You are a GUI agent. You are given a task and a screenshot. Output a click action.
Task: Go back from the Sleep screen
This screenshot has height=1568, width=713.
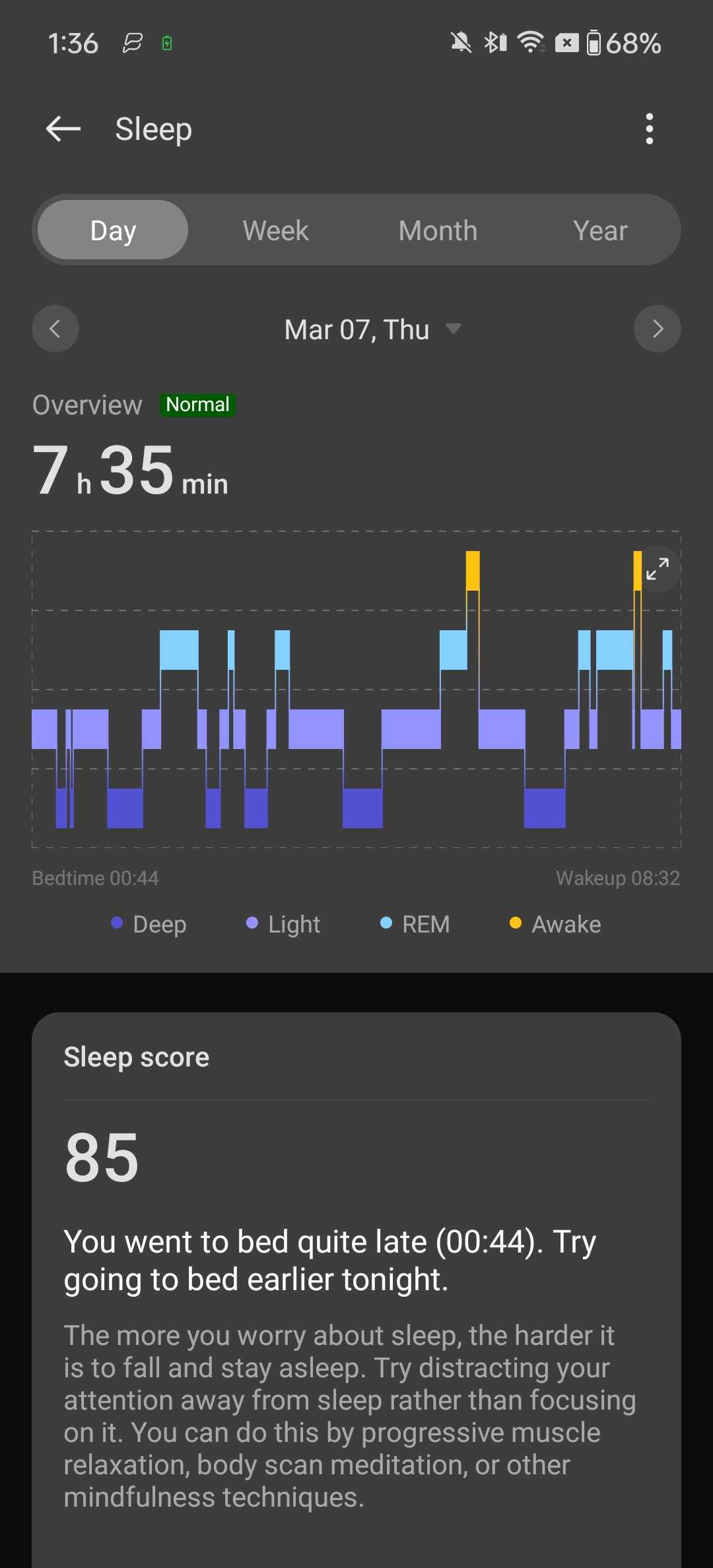point(63,129)
